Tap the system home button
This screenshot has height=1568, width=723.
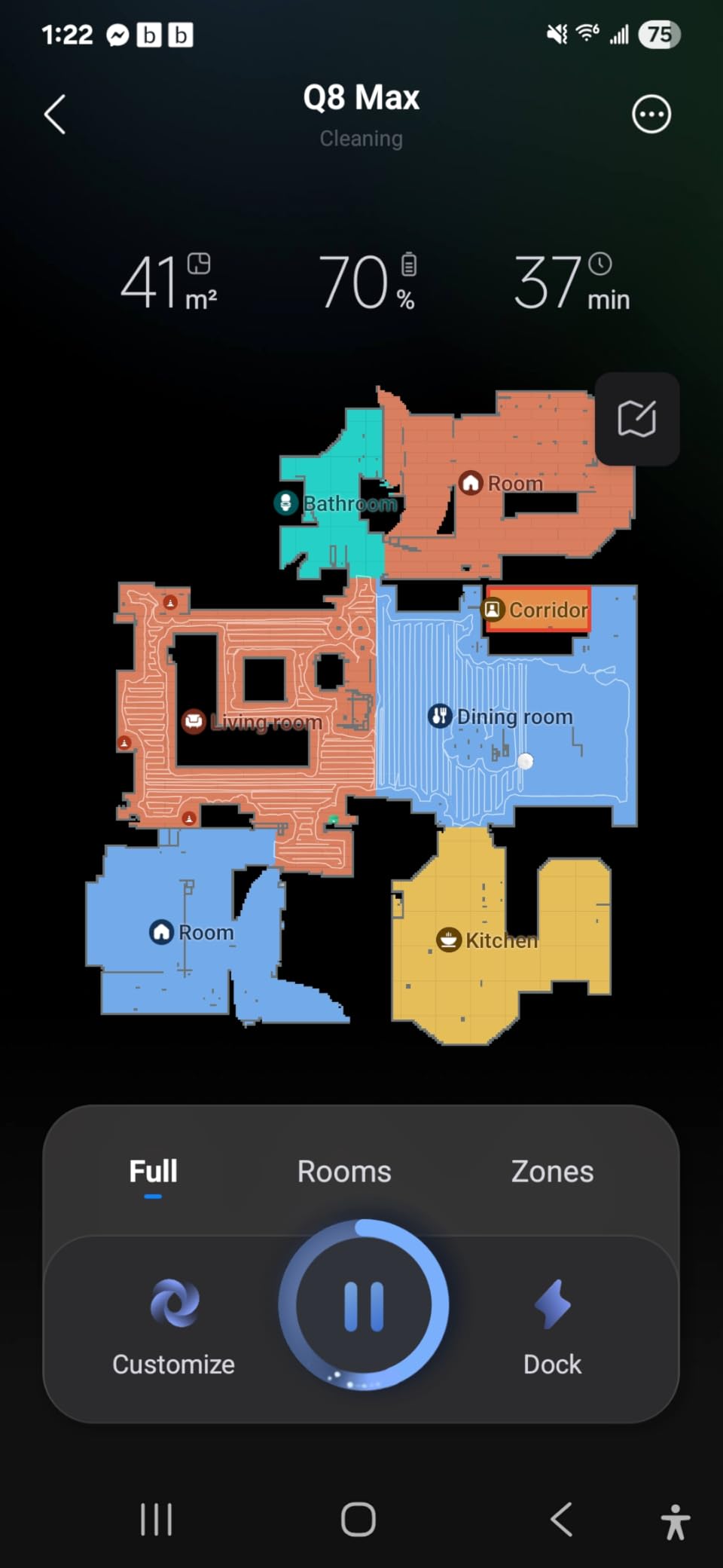pyautogui.click(x=358, y=1519)
